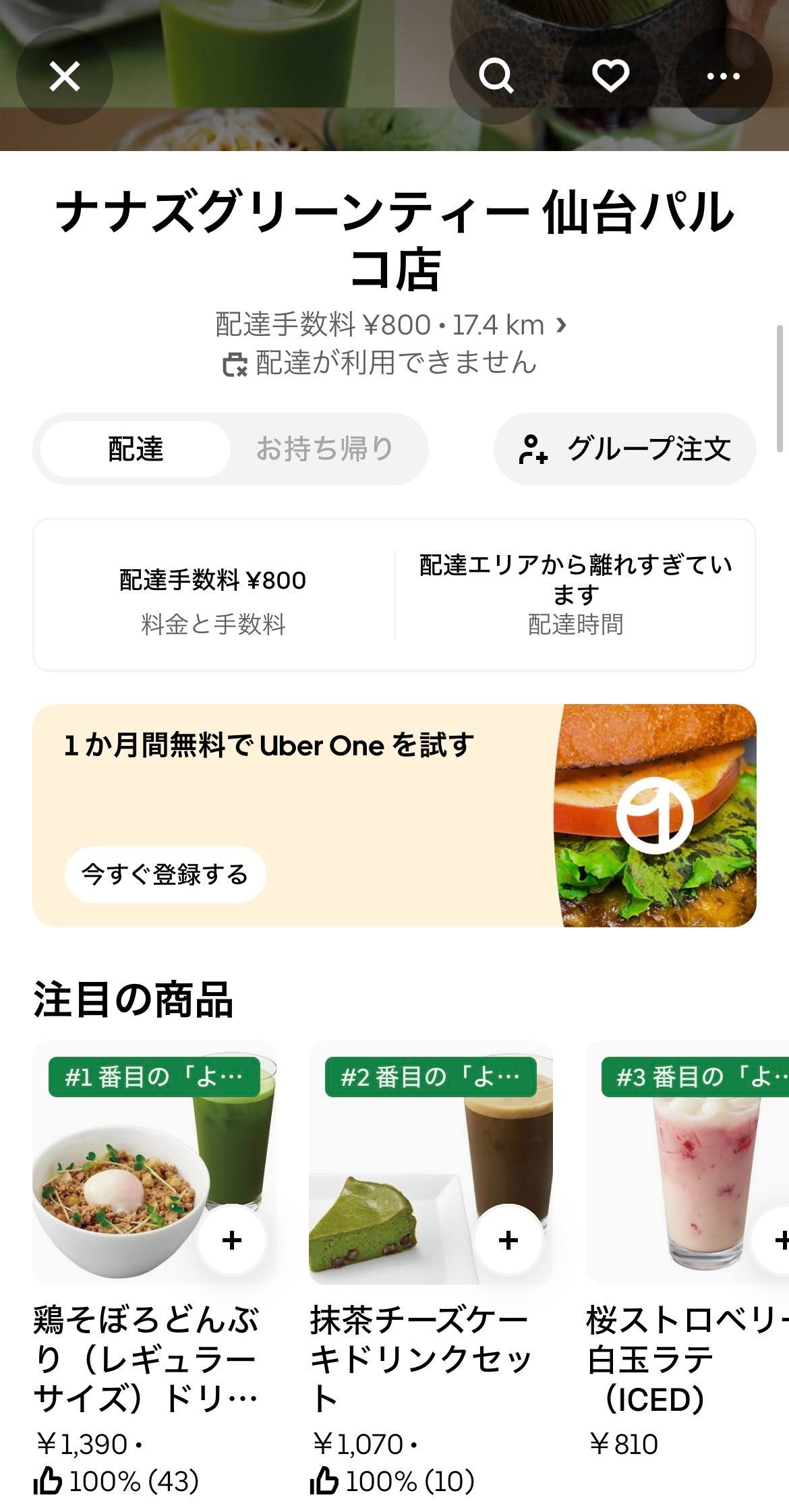Screen dimensions: 789x1512
Task: Tap 今すぐ登録する for Uber One
Action: pyautogui.click(x=165, y=875)
